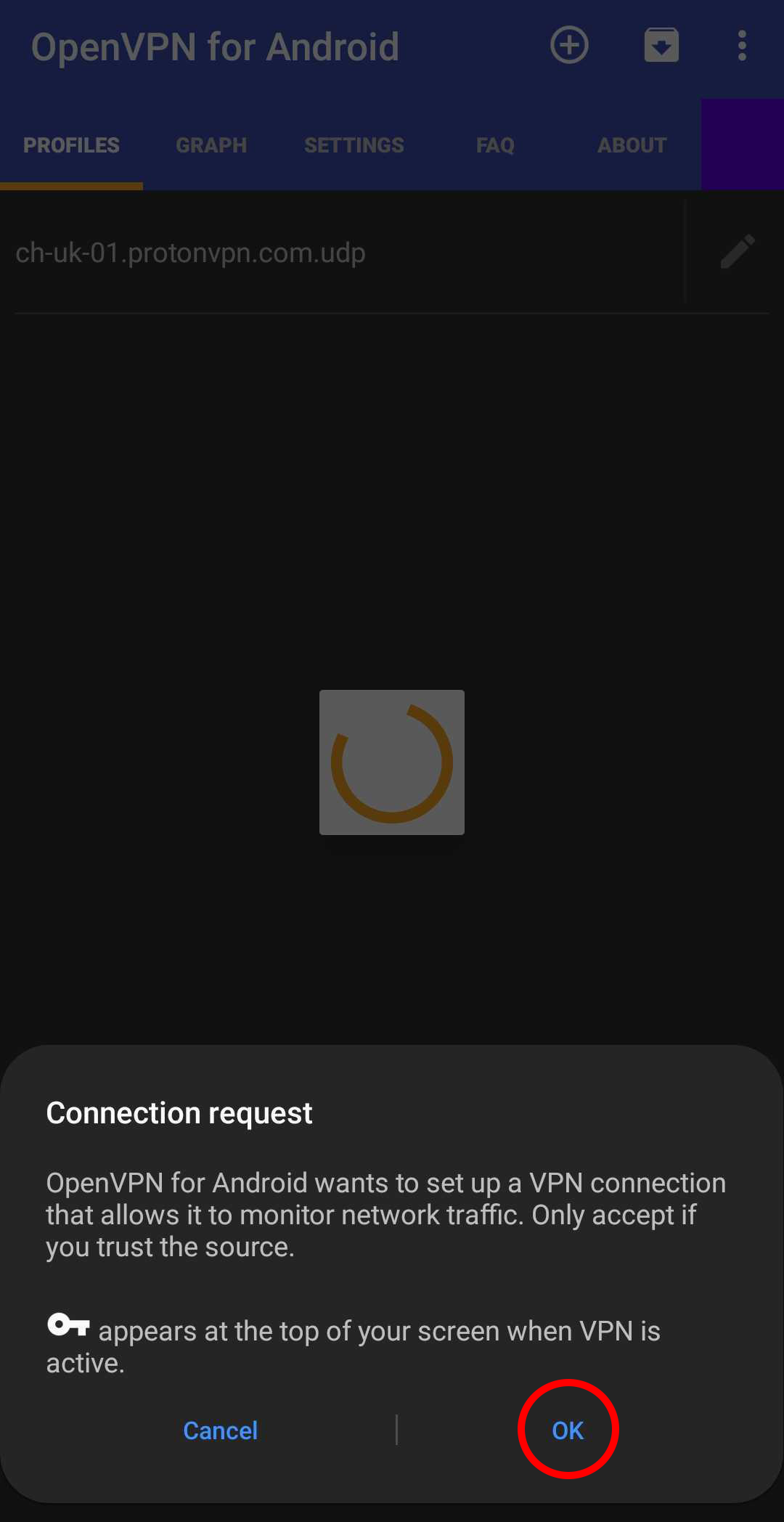
Task: Confirm the VPN connection request with OK
Action: point(568,1430)
